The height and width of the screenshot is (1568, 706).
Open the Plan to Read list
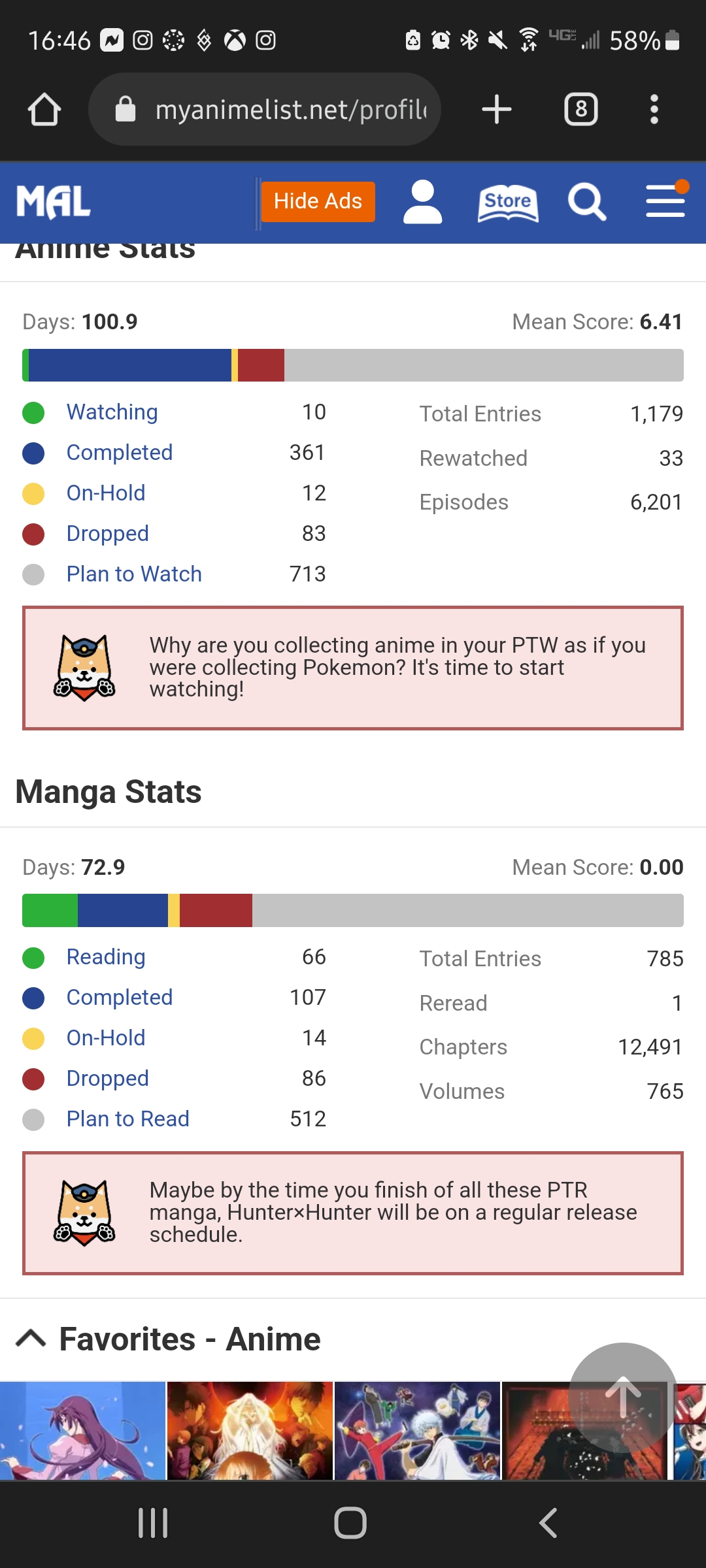point(128,1119)
